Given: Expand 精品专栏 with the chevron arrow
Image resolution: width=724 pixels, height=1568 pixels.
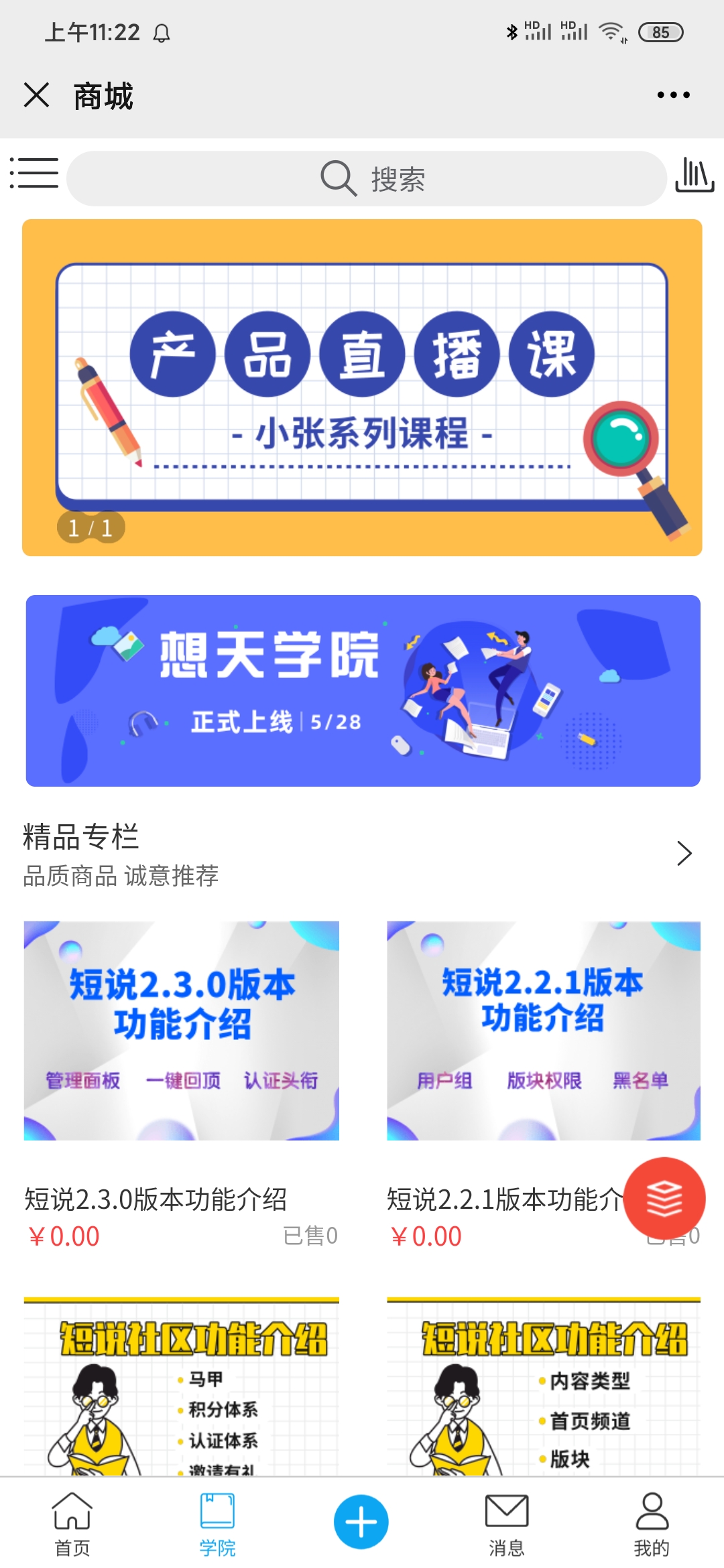Looking at the screenshot, I should pyautogui.click(x=684, y=853).
